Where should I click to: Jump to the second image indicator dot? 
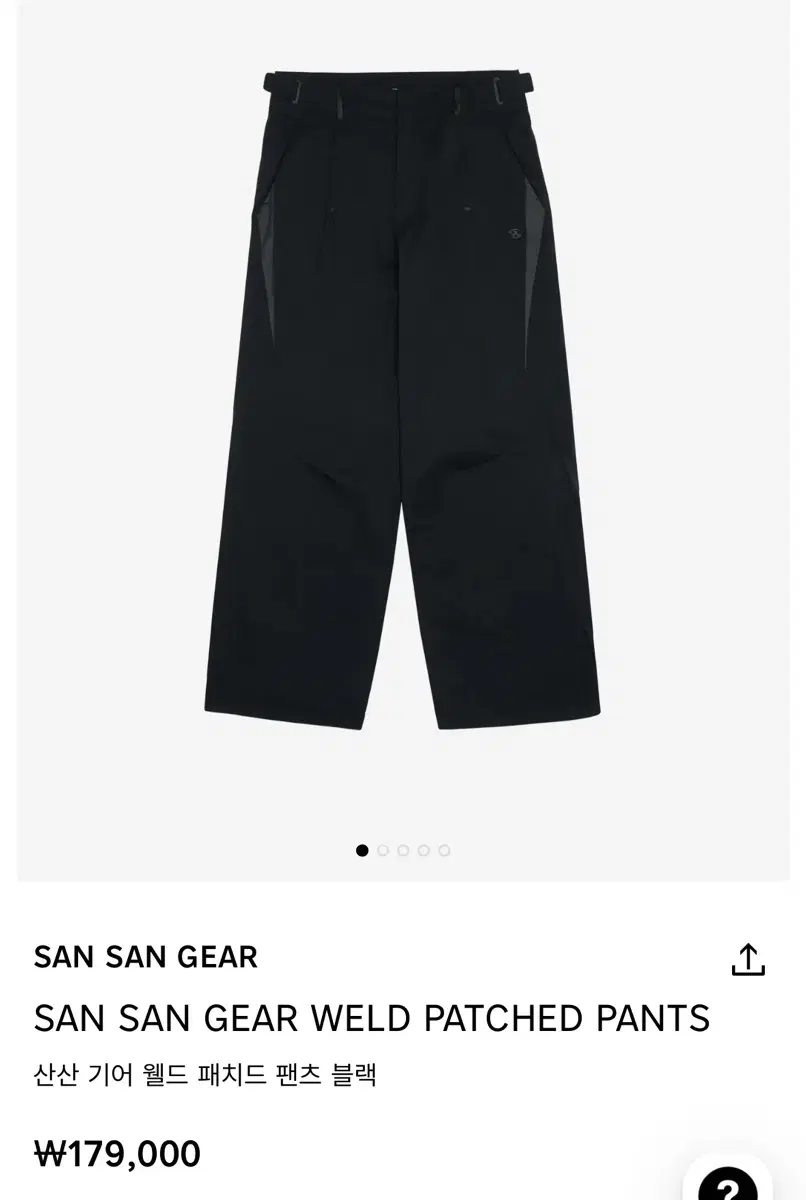point(383,850)
